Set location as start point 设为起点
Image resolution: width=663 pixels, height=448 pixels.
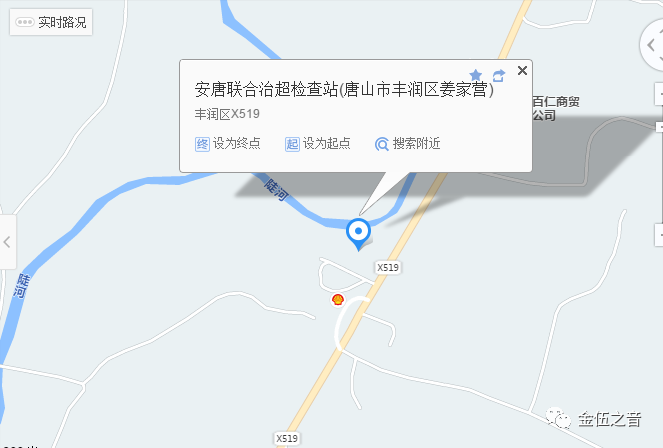coord(318,143)
